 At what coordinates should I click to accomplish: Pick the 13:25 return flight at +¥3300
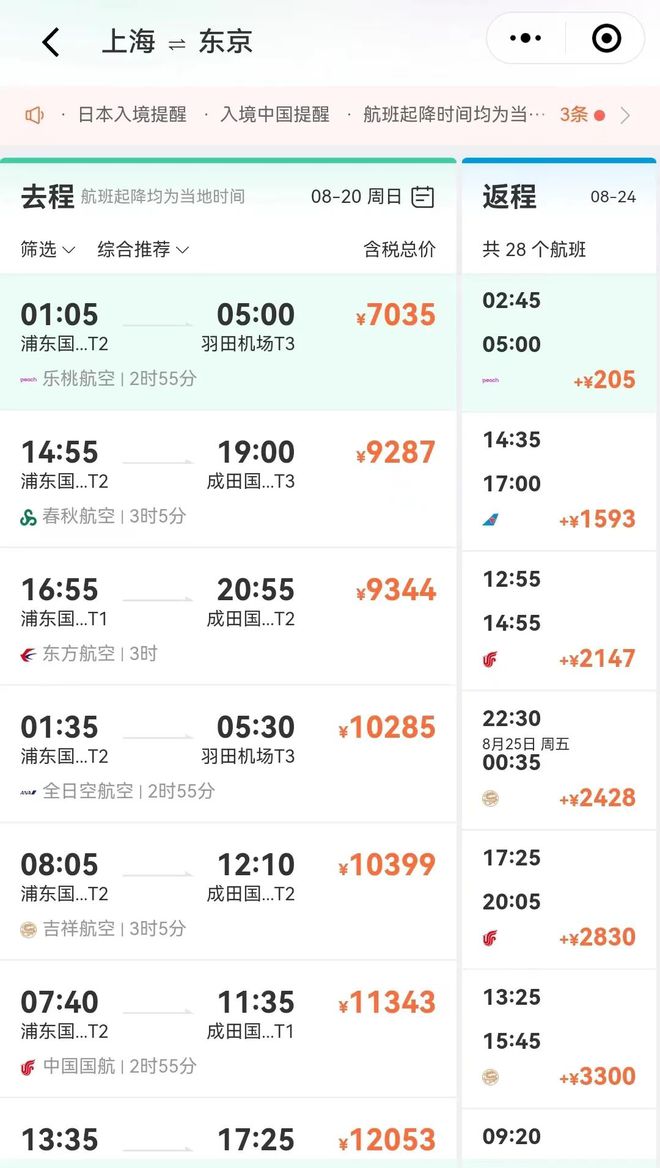coord(559,1039)
